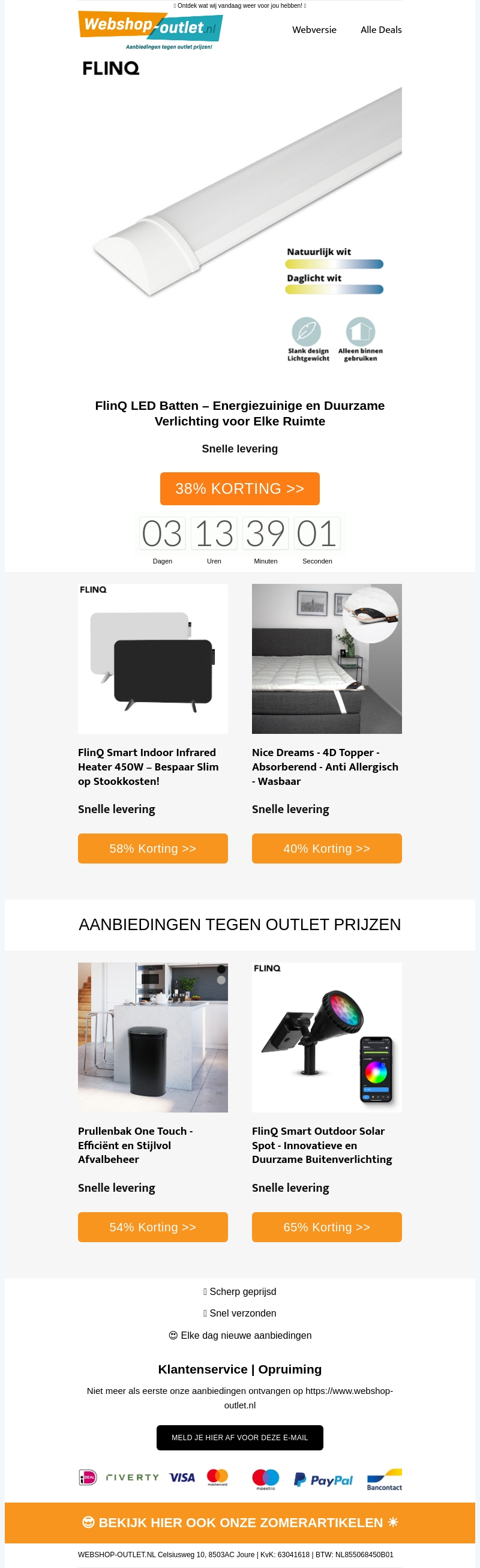Choose the 65% Korting button
The height and width of the screenshot is (1568, 480).
click(x=326, y=1227)
